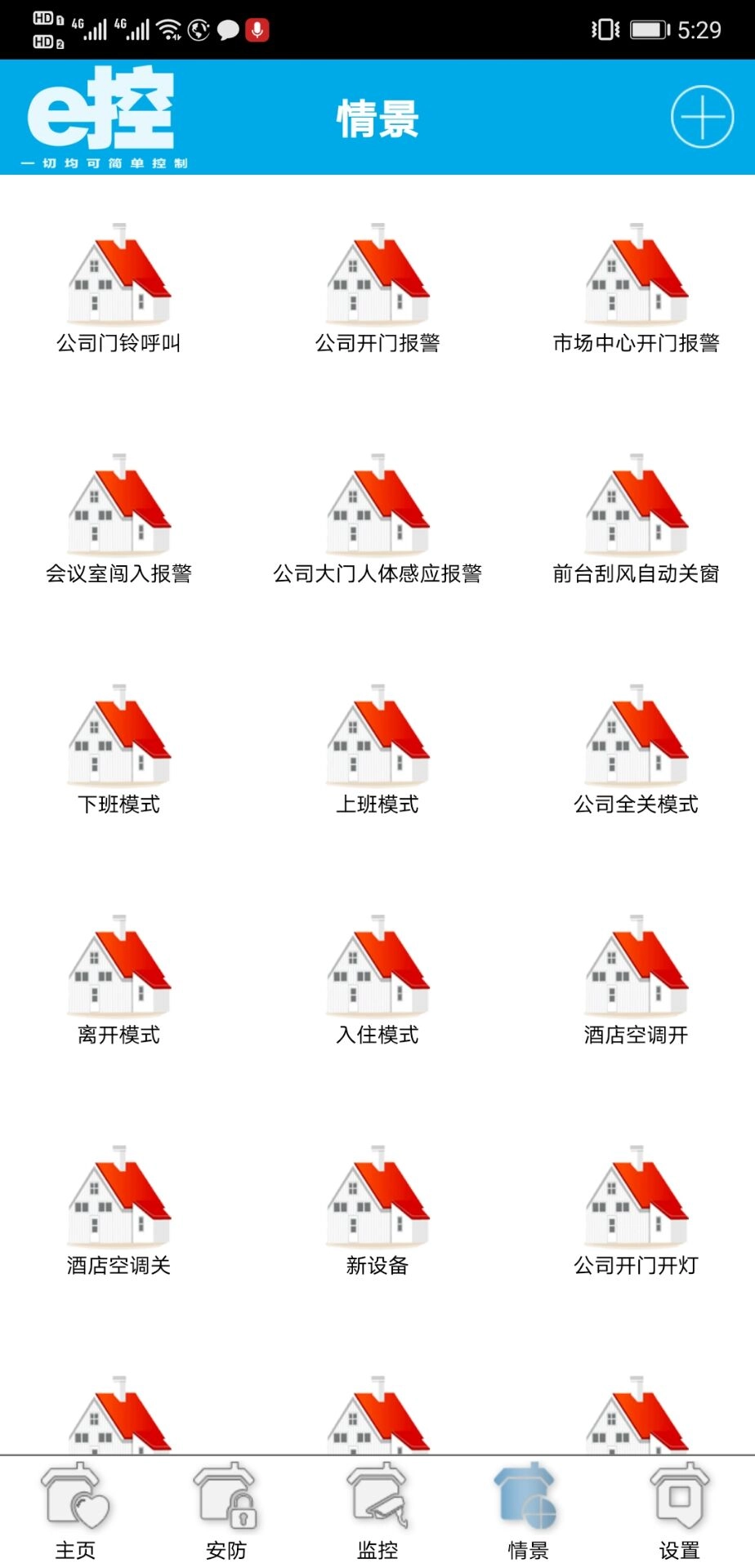755x1568 pixels.
Task: Trigger the 公司开门报警 scene
Action: [x=377, y=286]
